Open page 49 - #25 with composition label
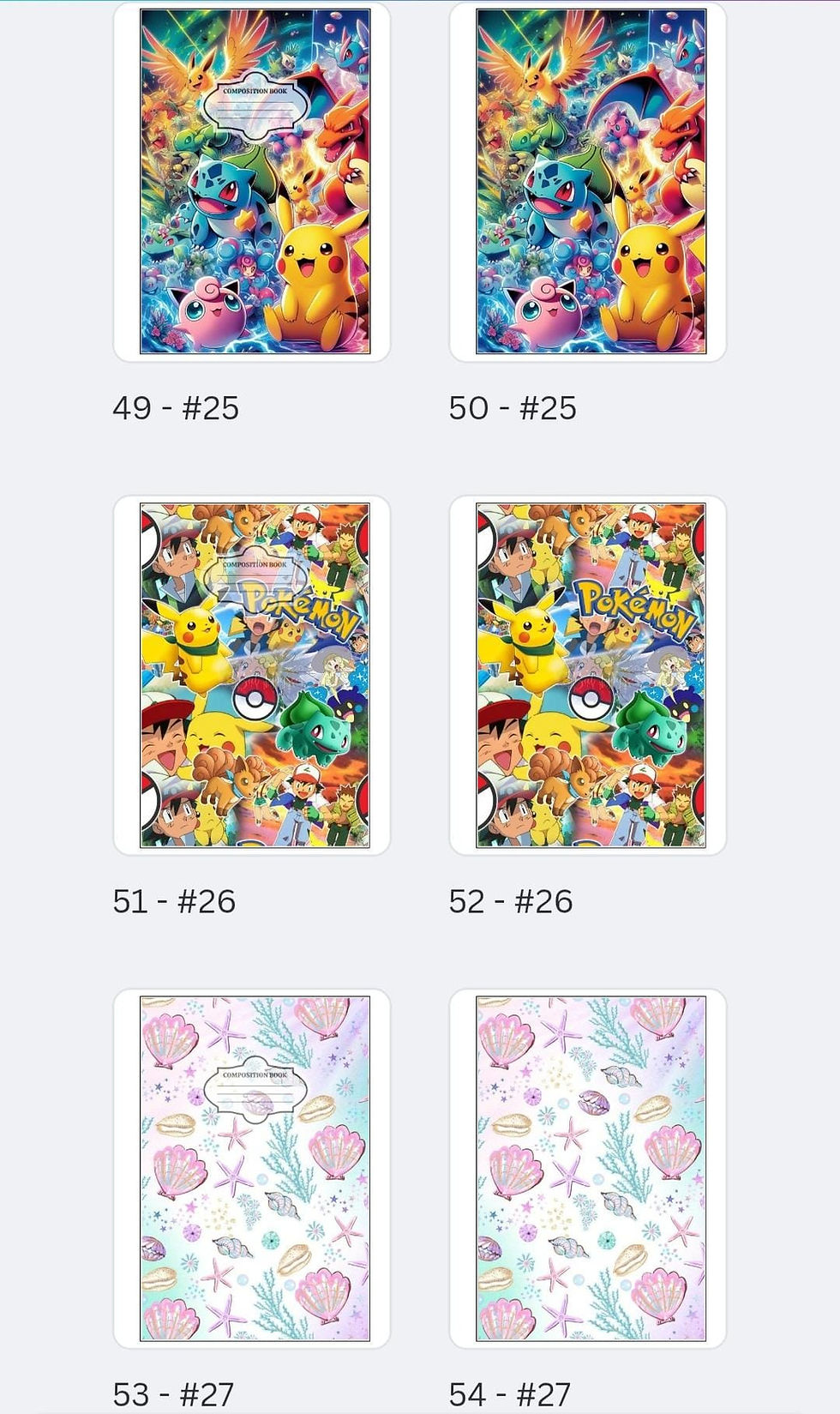Screen dimensions: 840x1414 point(254,182)
